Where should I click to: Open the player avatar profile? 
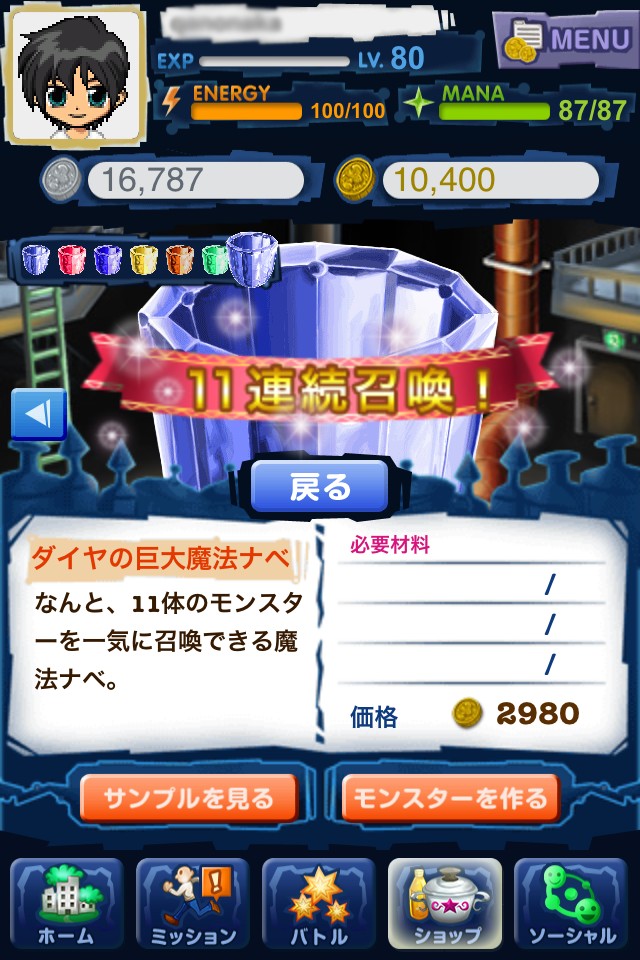pos(74,76)
